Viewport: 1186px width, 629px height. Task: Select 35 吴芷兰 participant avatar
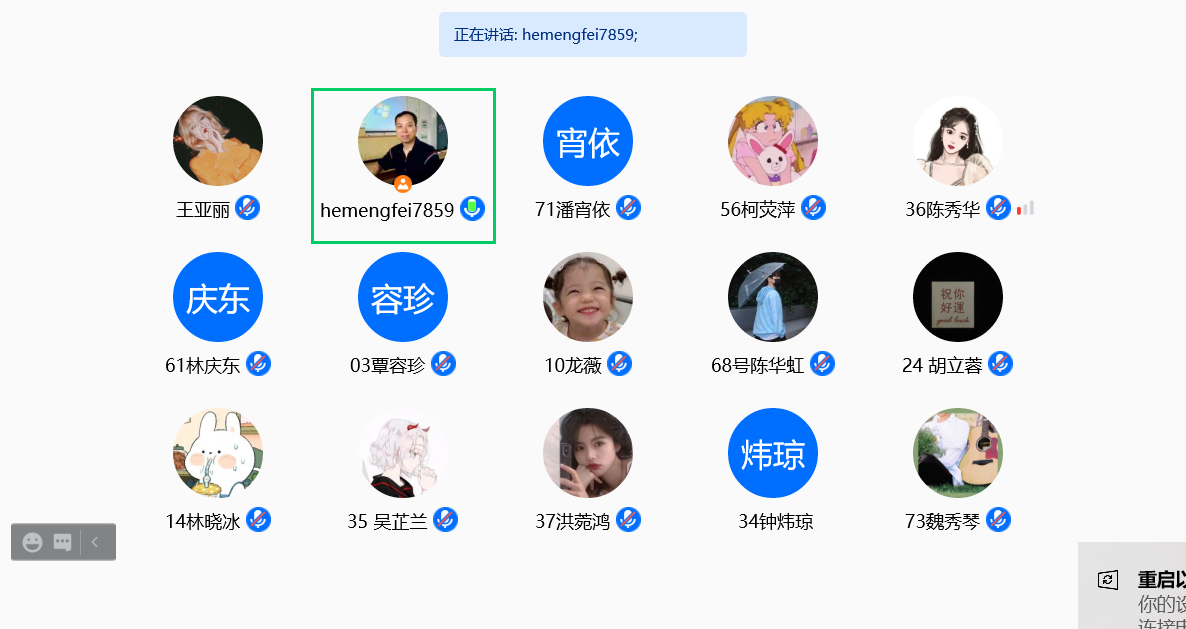(403, 453)
